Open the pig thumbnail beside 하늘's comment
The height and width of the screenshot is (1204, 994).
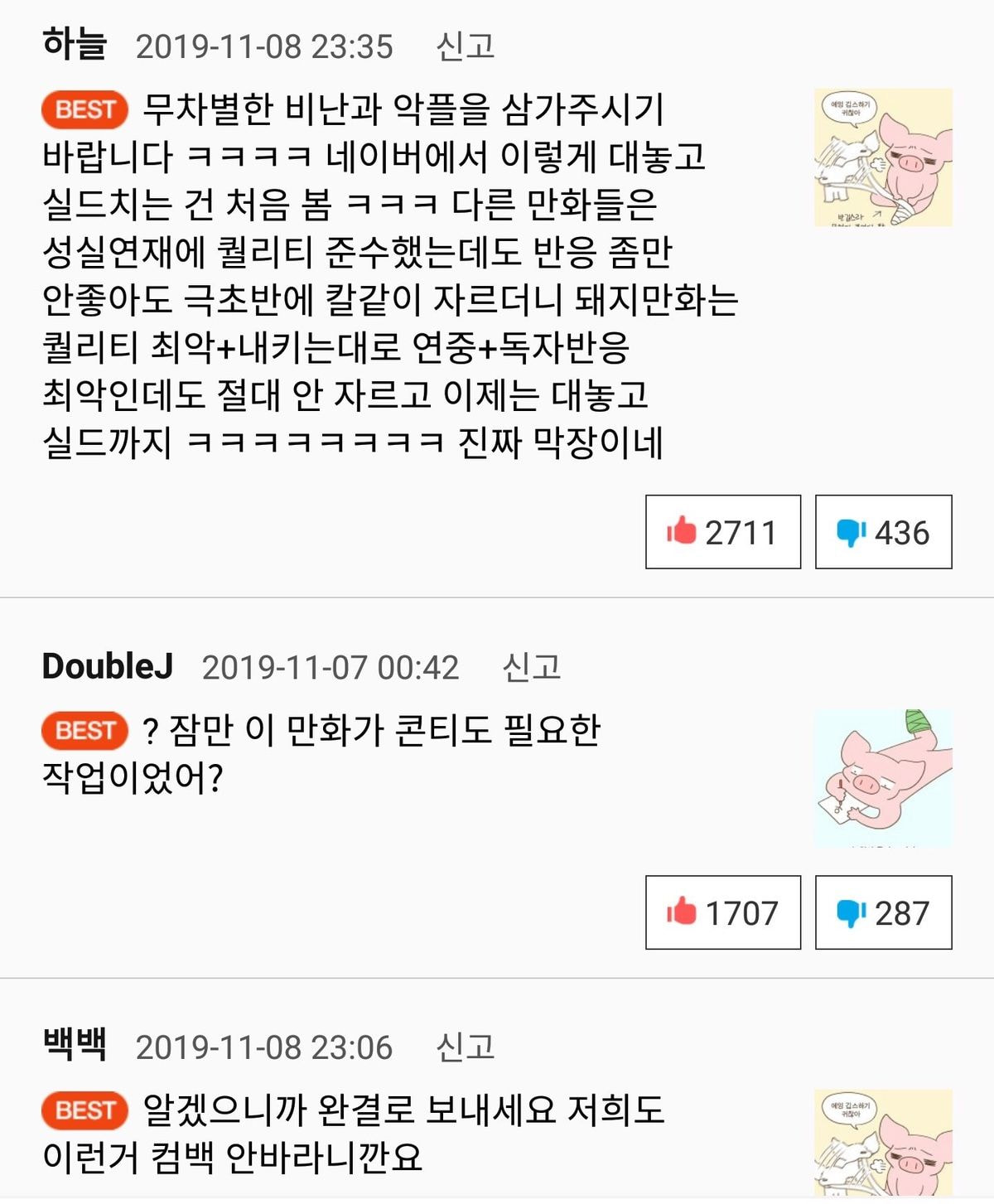point(883,157)
